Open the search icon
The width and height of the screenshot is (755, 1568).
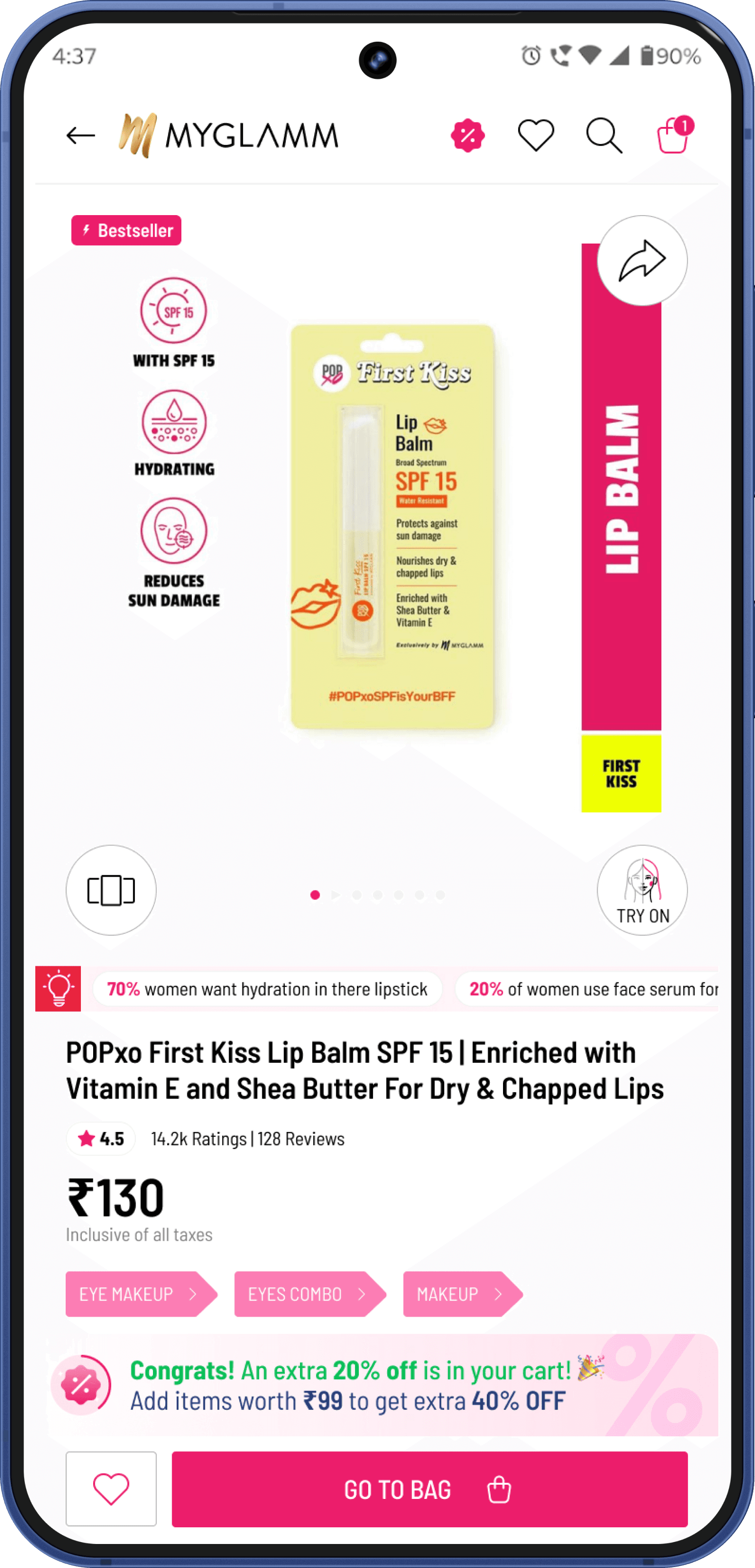[x=604, y=135]
